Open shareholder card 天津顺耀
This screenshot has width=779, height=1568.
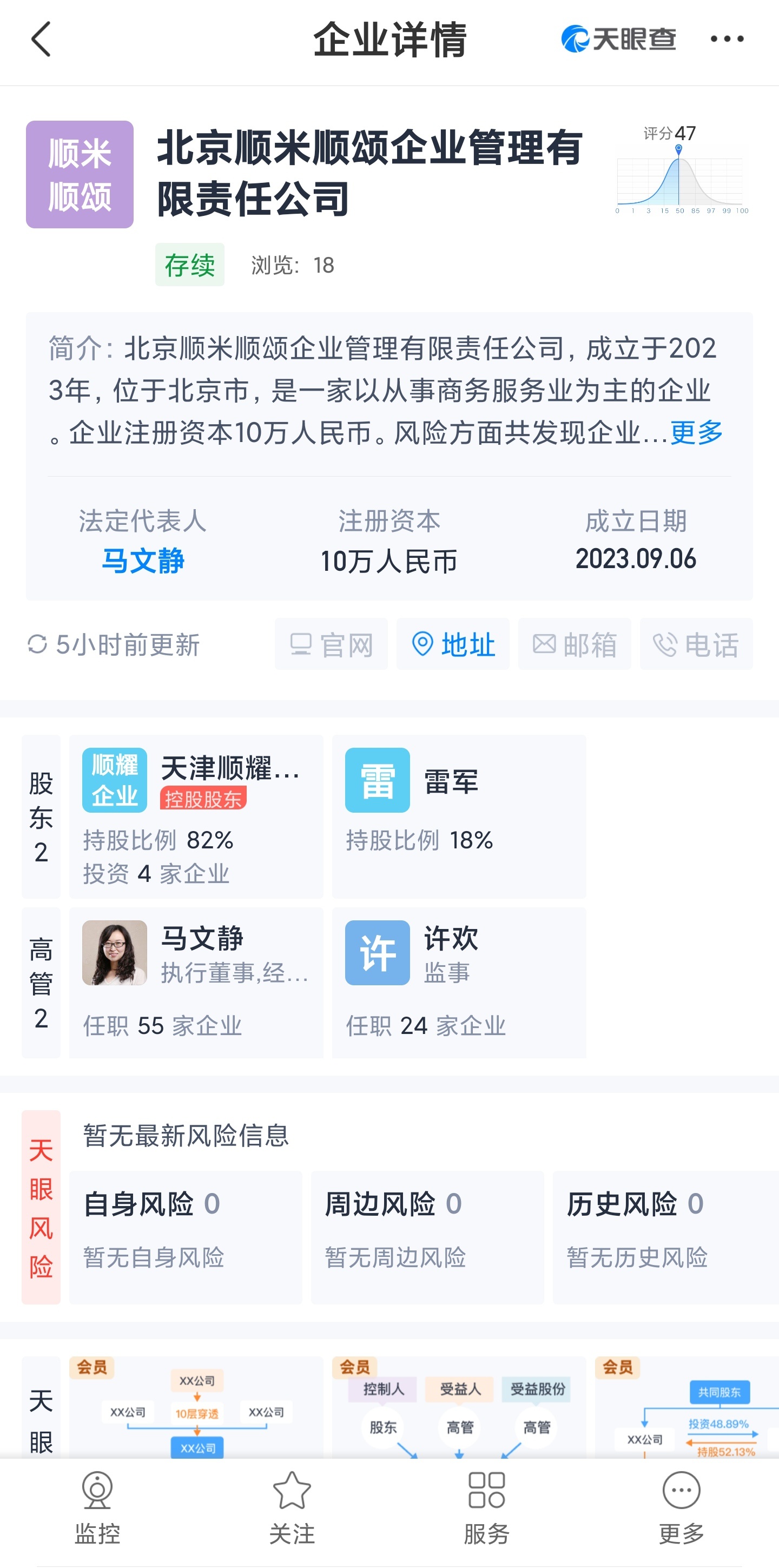196,816
